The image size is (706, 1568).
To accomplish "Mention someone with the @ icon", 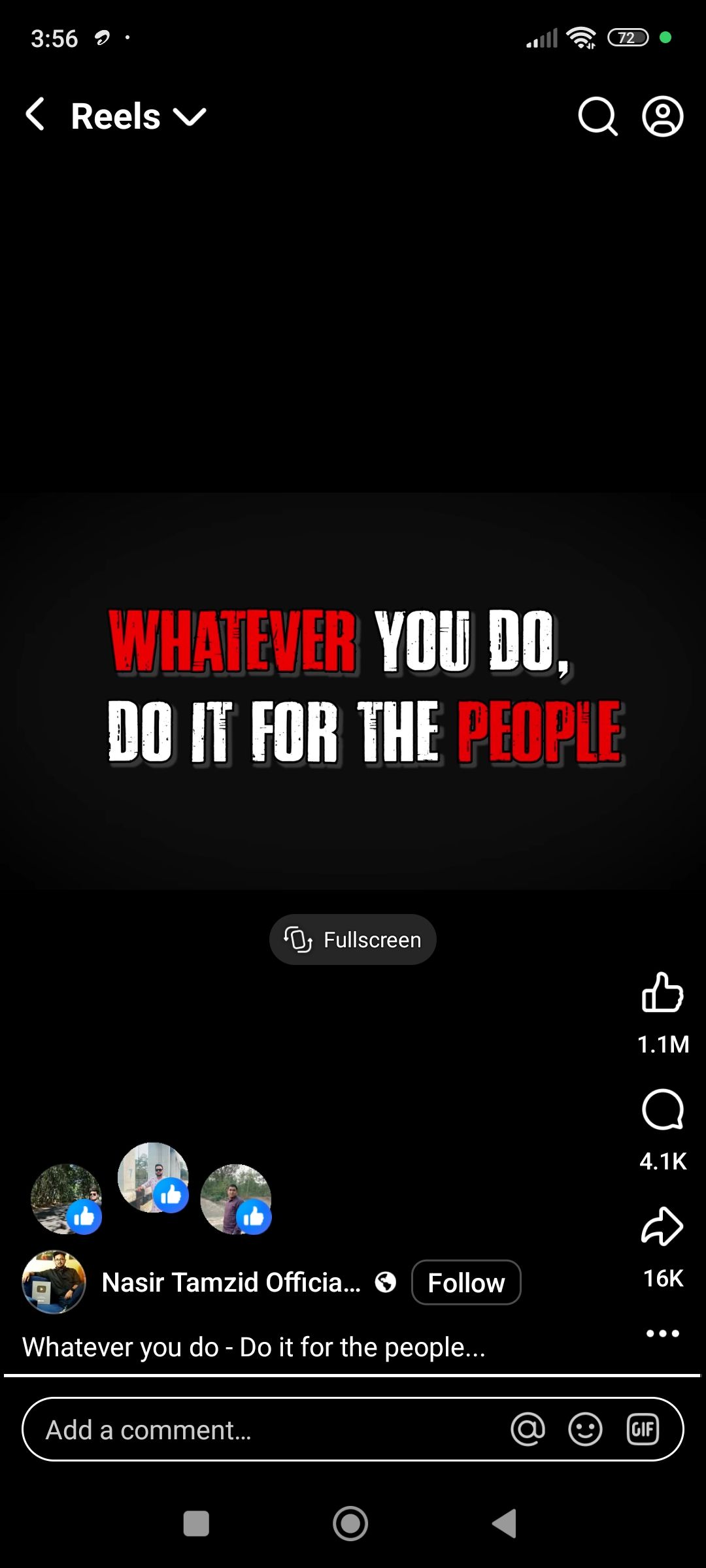I will click(528, 1429).
